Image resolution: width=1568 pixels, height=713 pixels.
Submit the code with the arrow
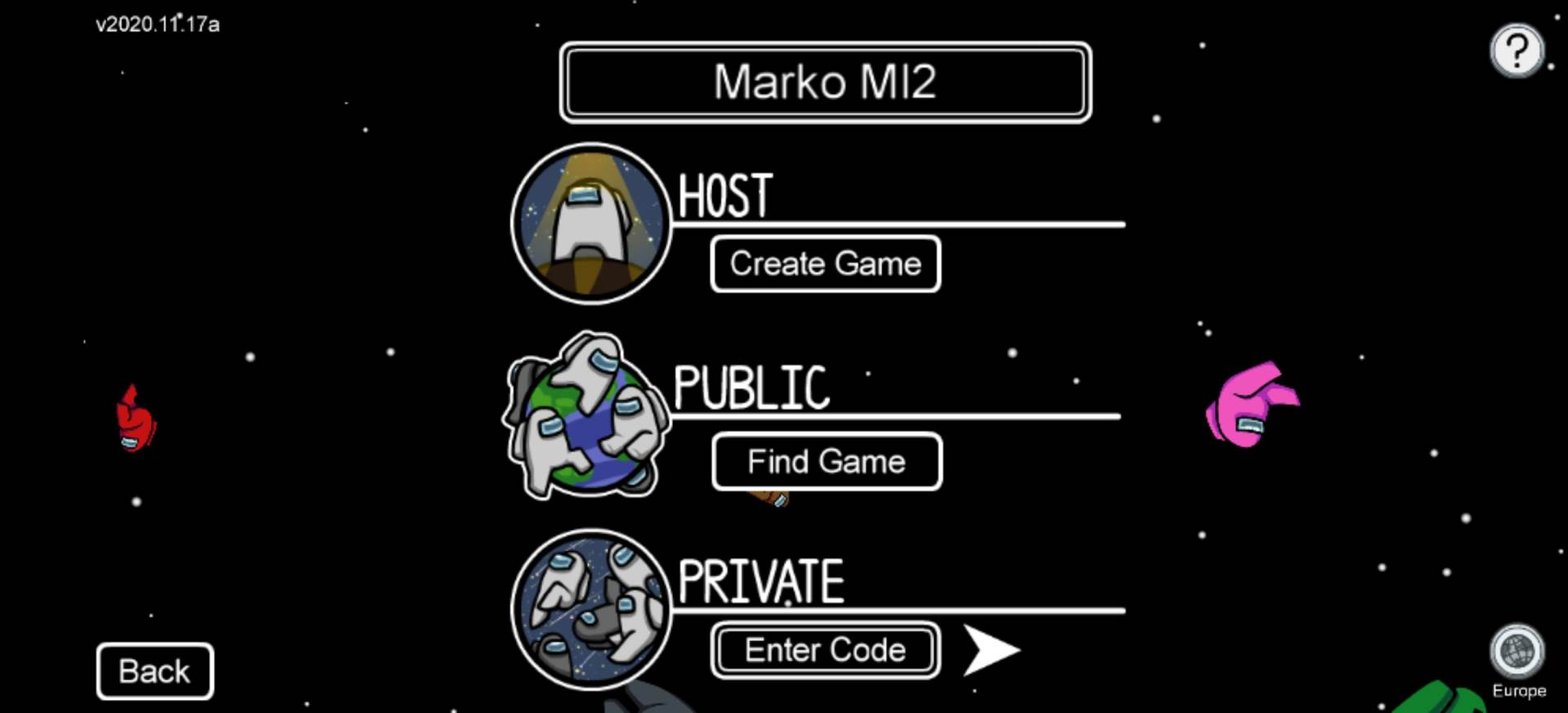989,650
